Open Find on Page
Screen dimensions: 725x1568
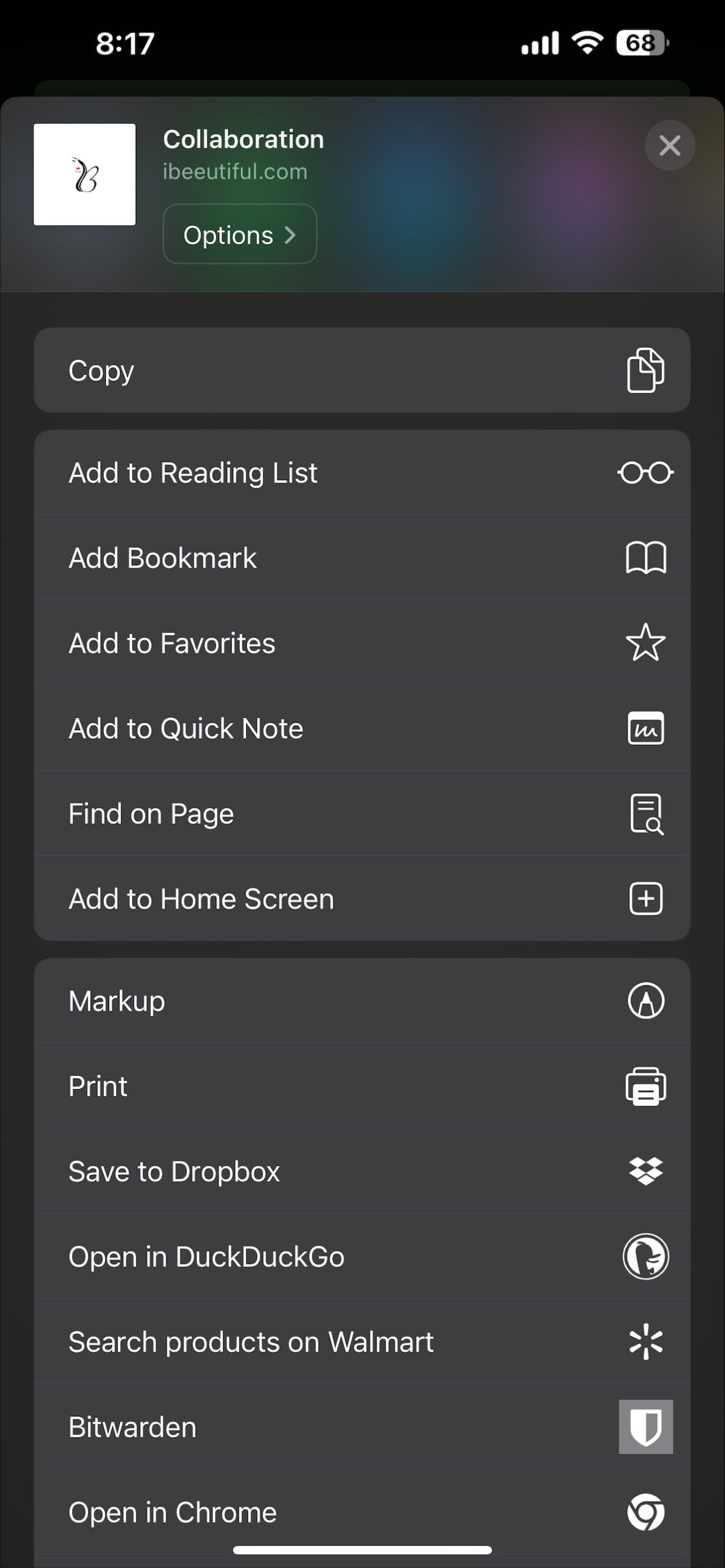tap(361, 813)
